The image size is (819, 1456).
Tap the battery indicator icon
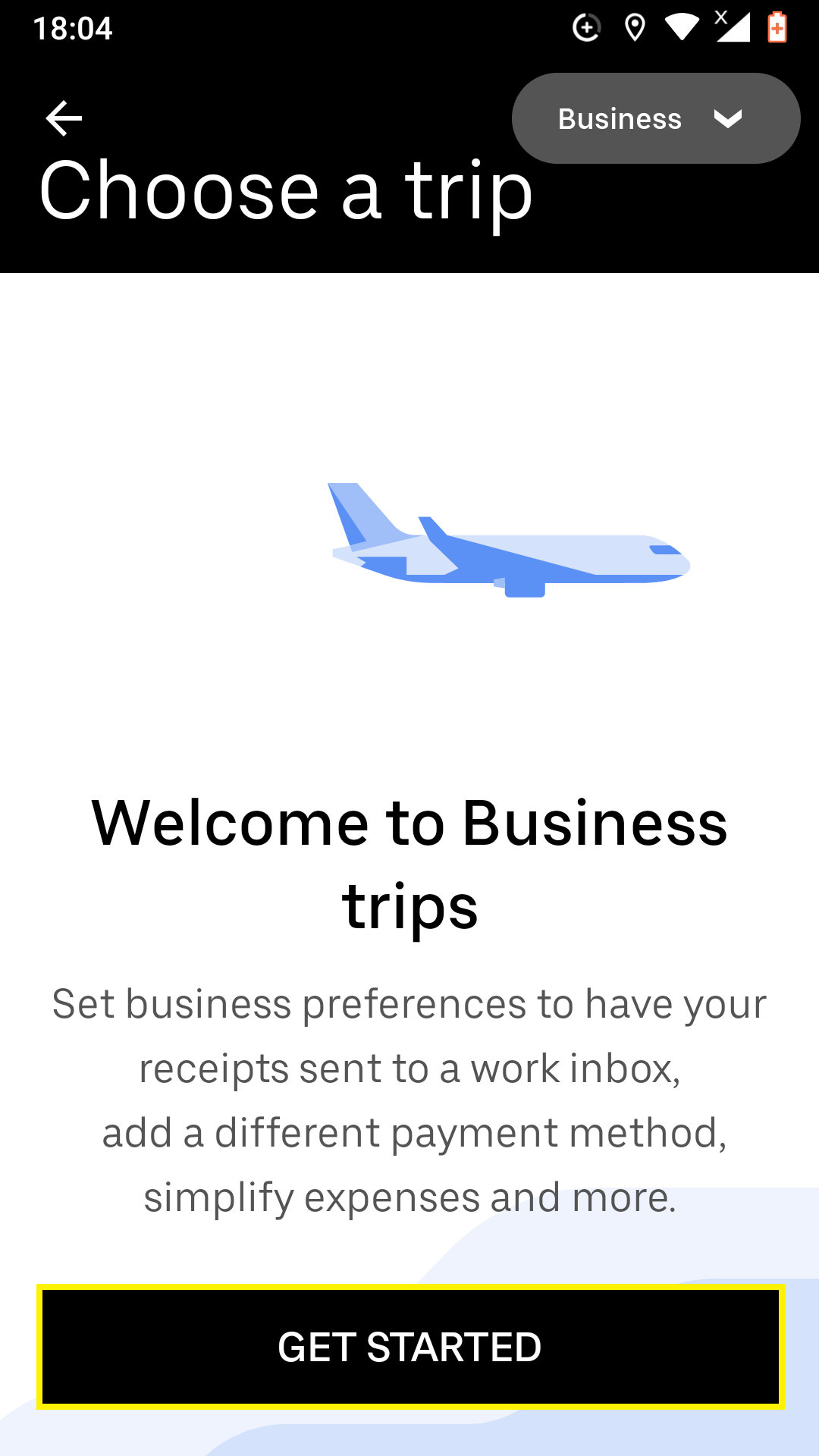[x=778, y=27]
